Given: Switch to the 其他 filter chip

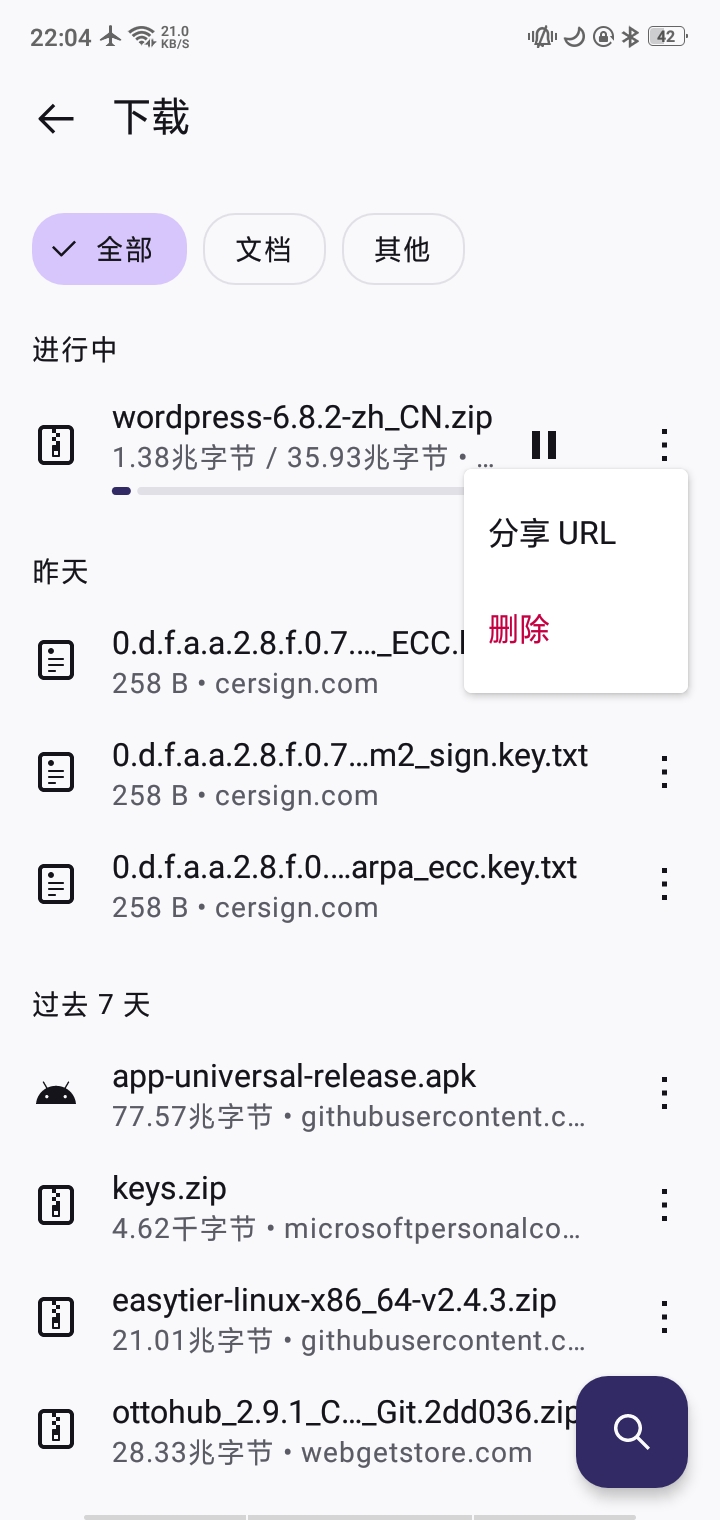Looking at the screenshot, I should [403, 249].
